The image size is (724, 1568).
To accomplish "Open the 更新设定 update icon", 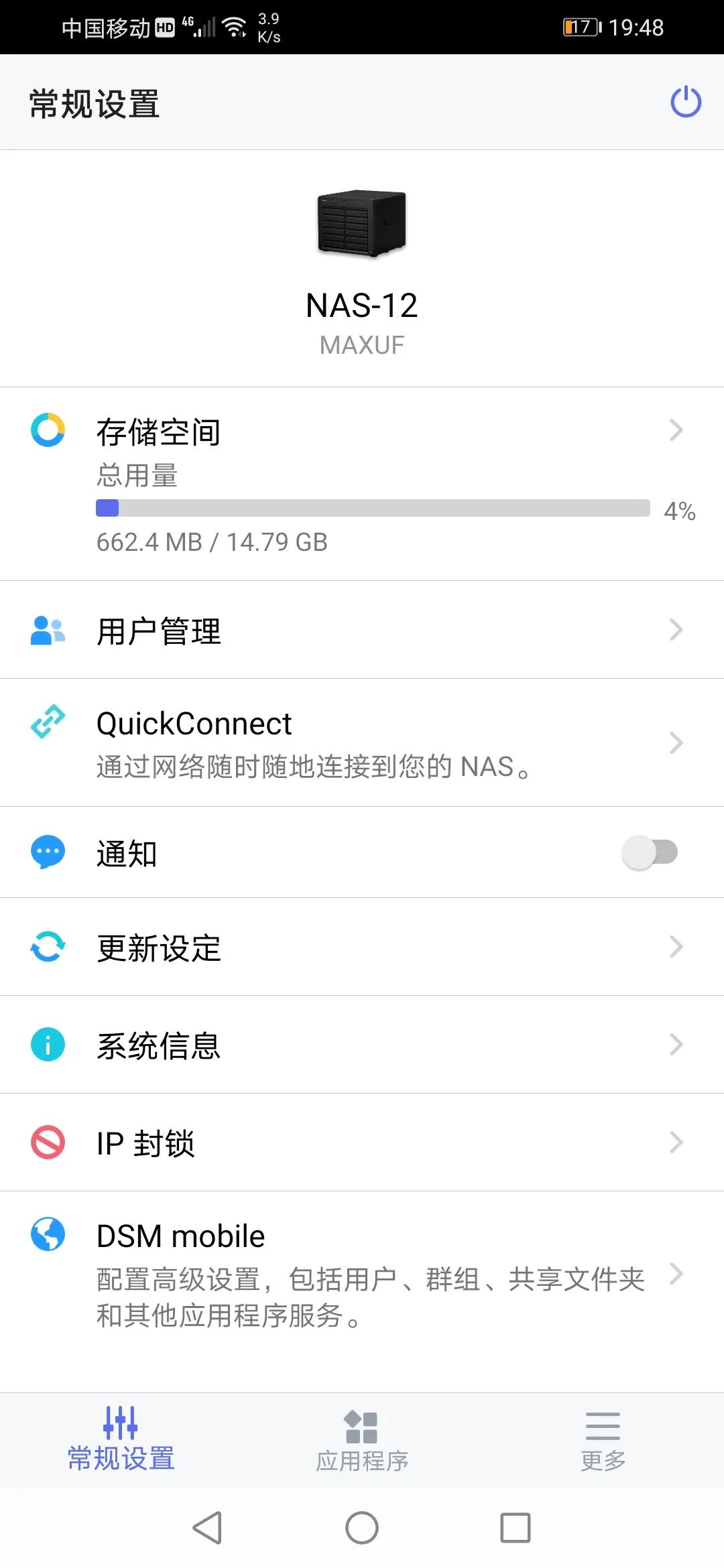I will (46, 947).
